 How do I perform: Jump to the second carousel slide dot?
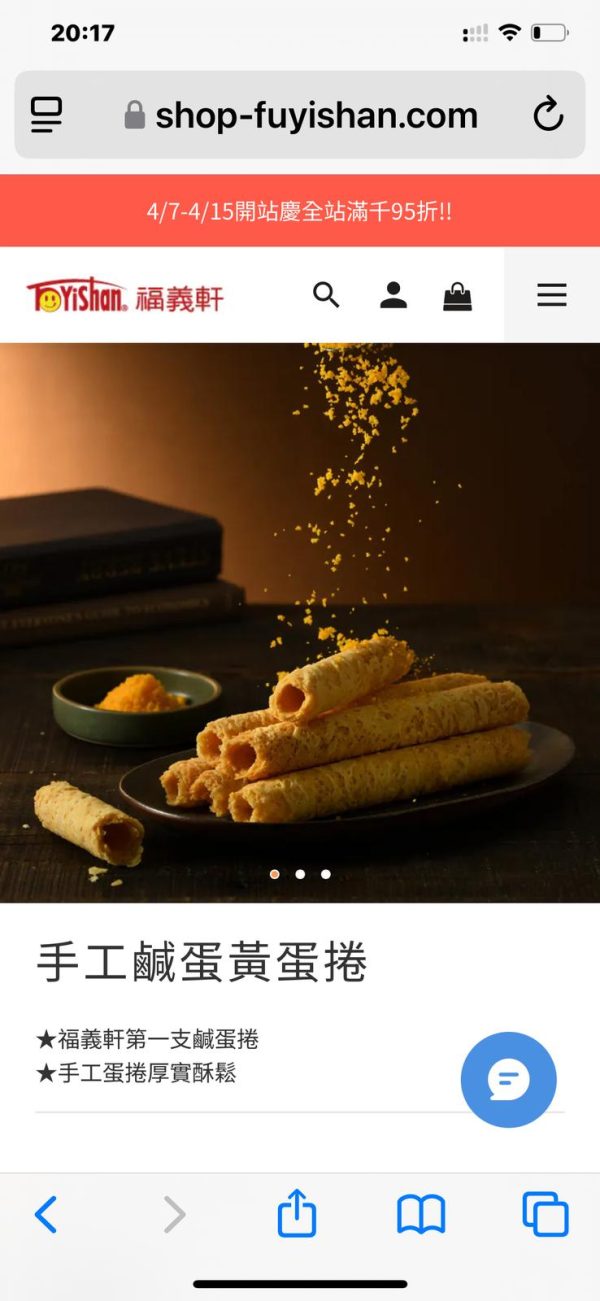(x=300, y=874)
